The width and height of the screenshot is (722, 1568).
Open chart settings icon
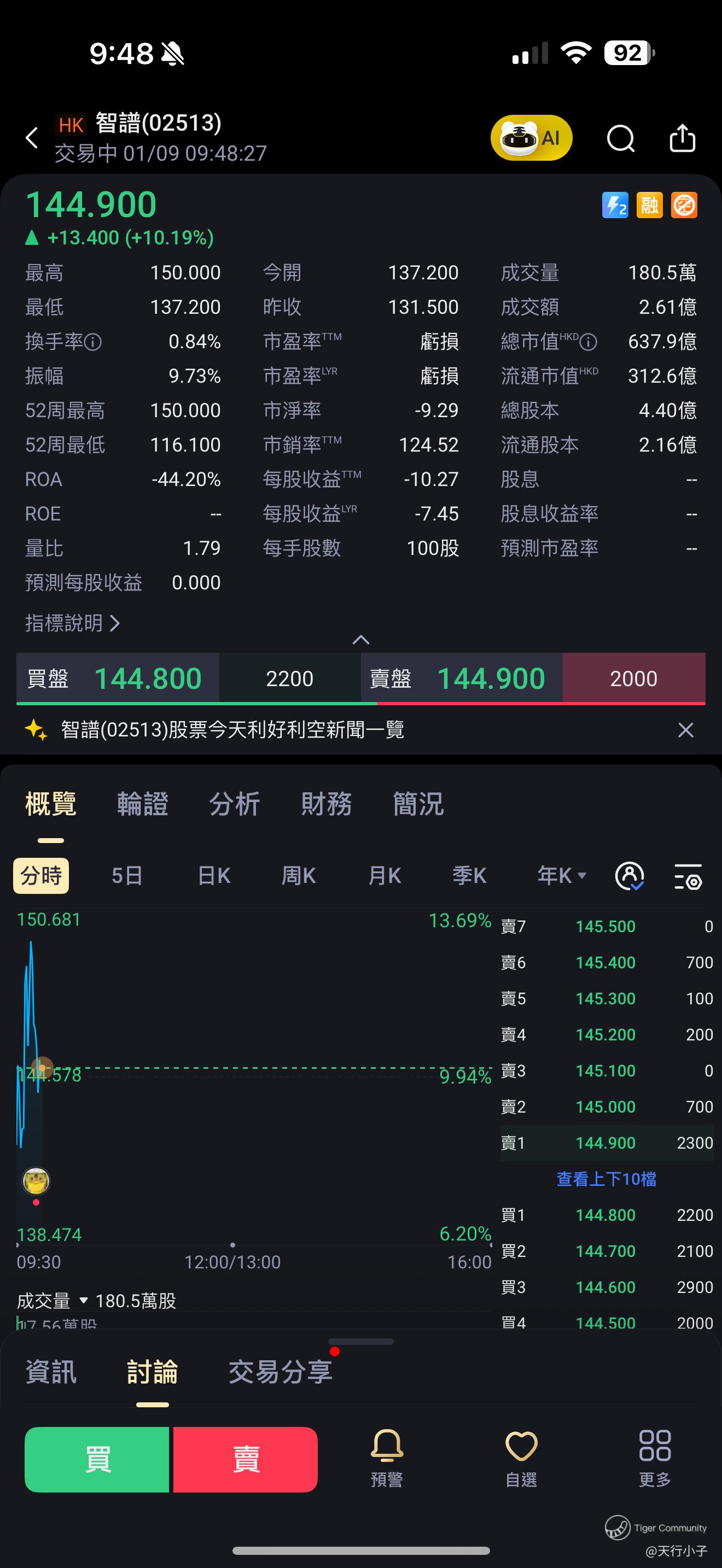[x=688, y=876]
